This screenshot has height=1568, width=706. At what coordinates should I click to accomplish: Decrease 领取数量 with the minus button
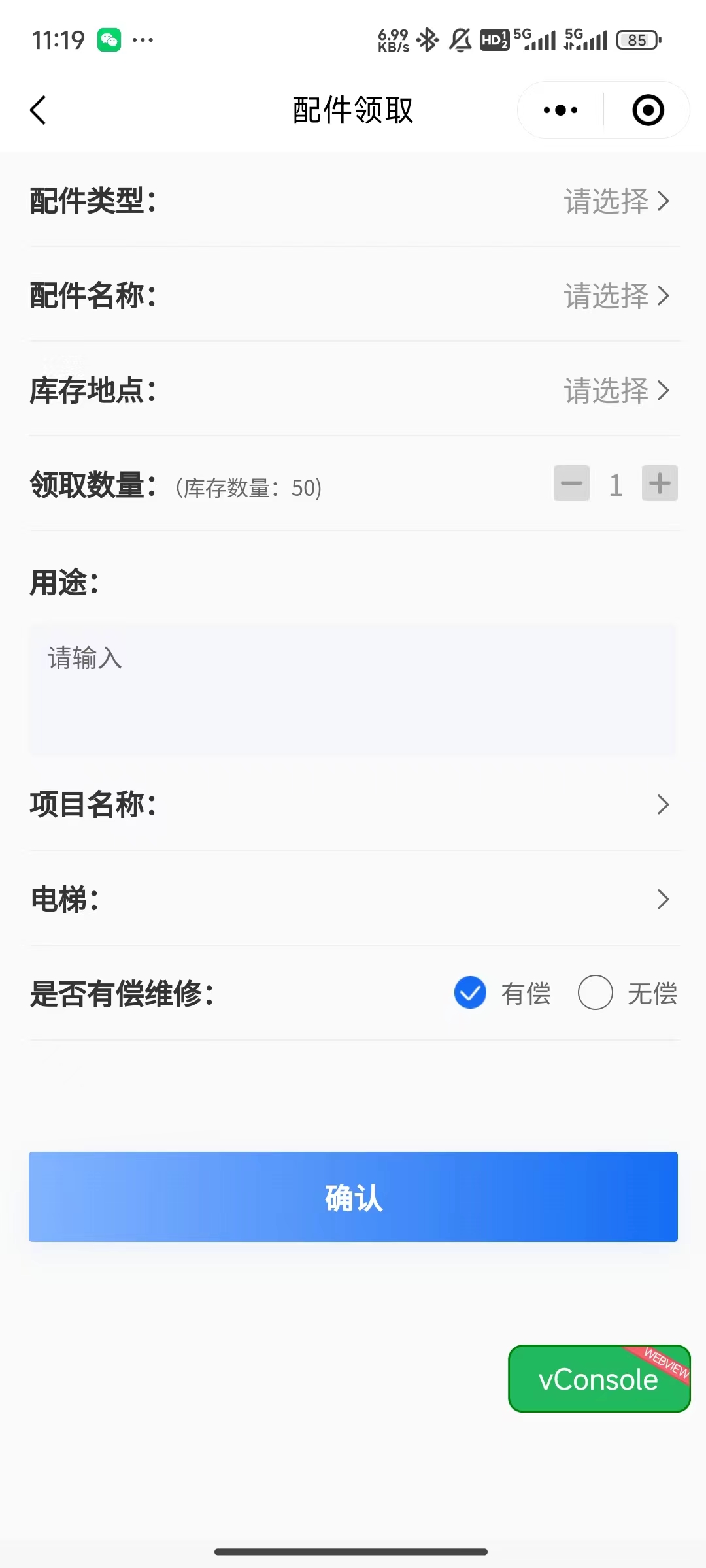point(571,483)
